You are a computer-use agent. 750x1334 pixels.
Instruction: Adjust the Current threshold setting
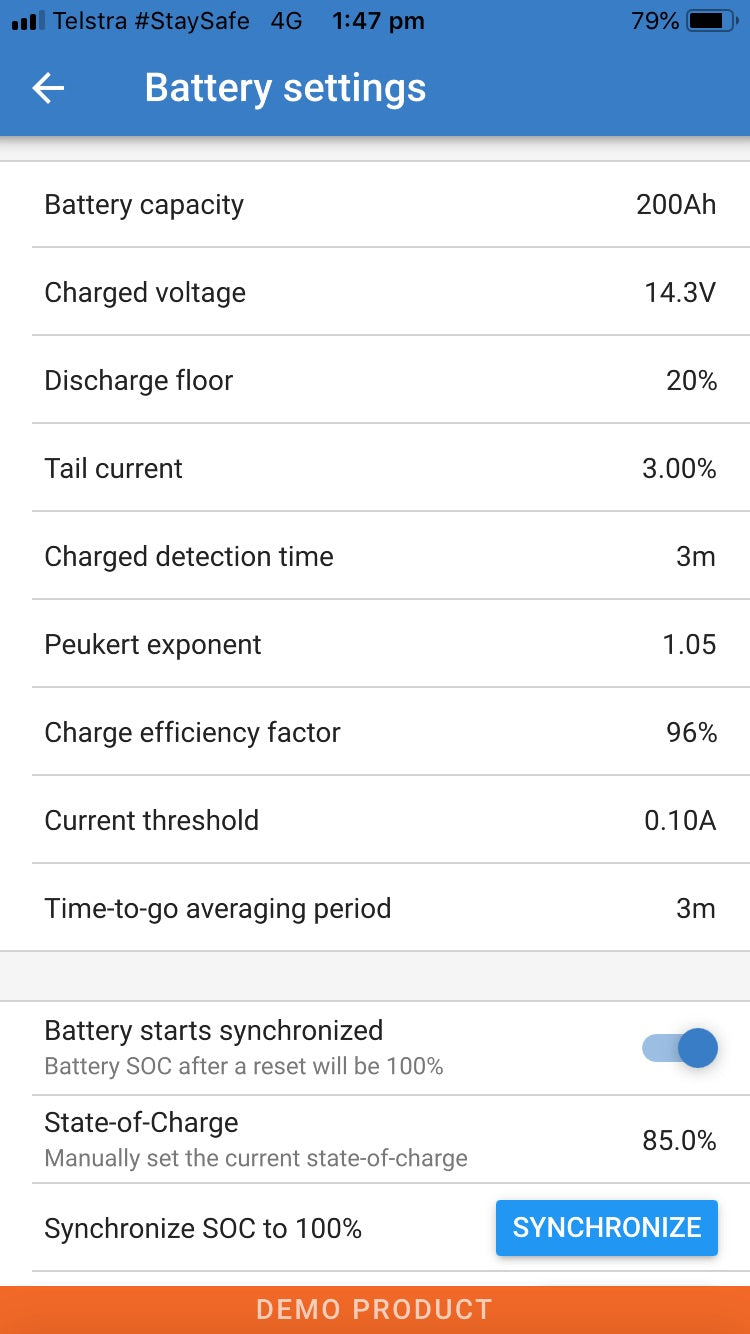(x=375, y=820)
